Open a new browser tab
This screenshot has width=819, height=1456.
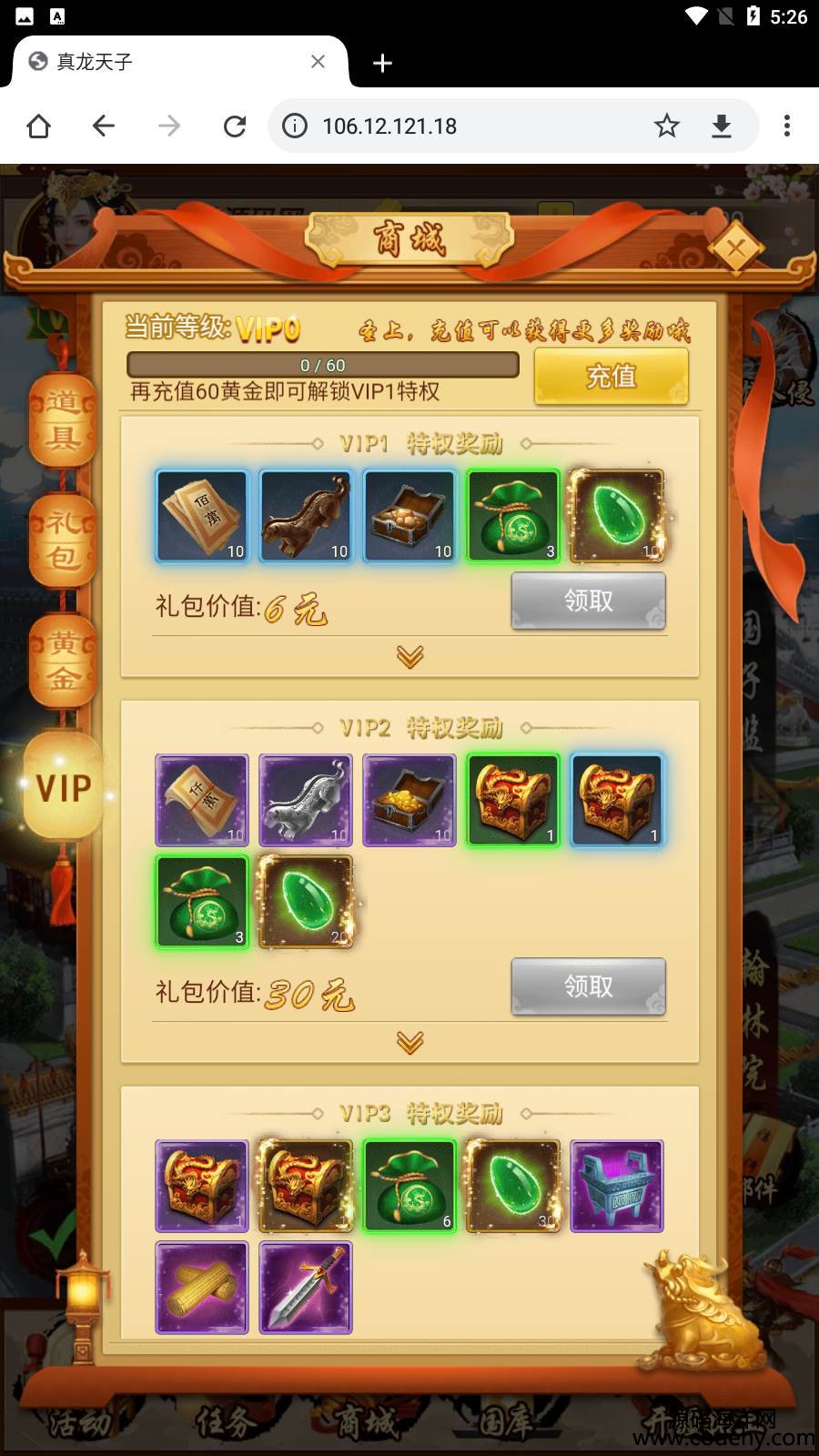[382, 63]
